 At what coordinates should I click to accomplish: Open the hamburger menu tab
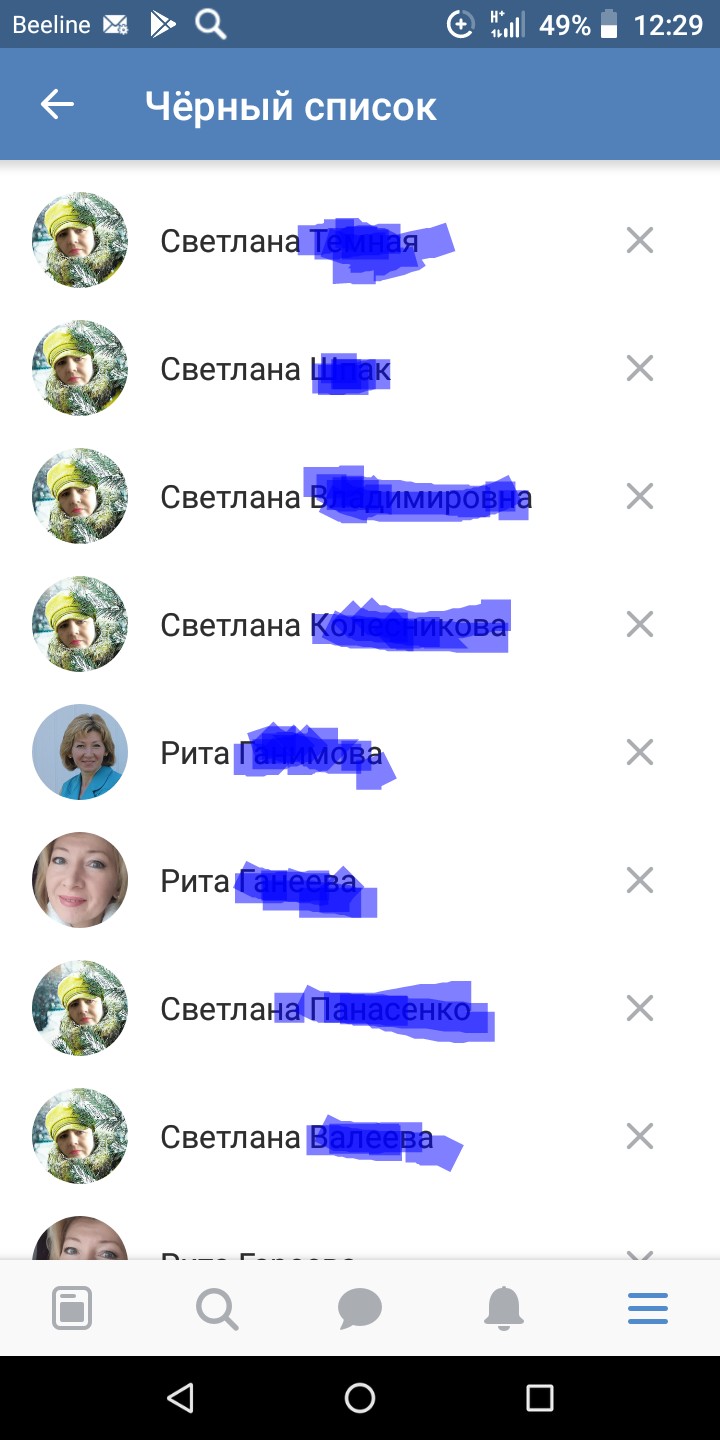[648, 1308]
